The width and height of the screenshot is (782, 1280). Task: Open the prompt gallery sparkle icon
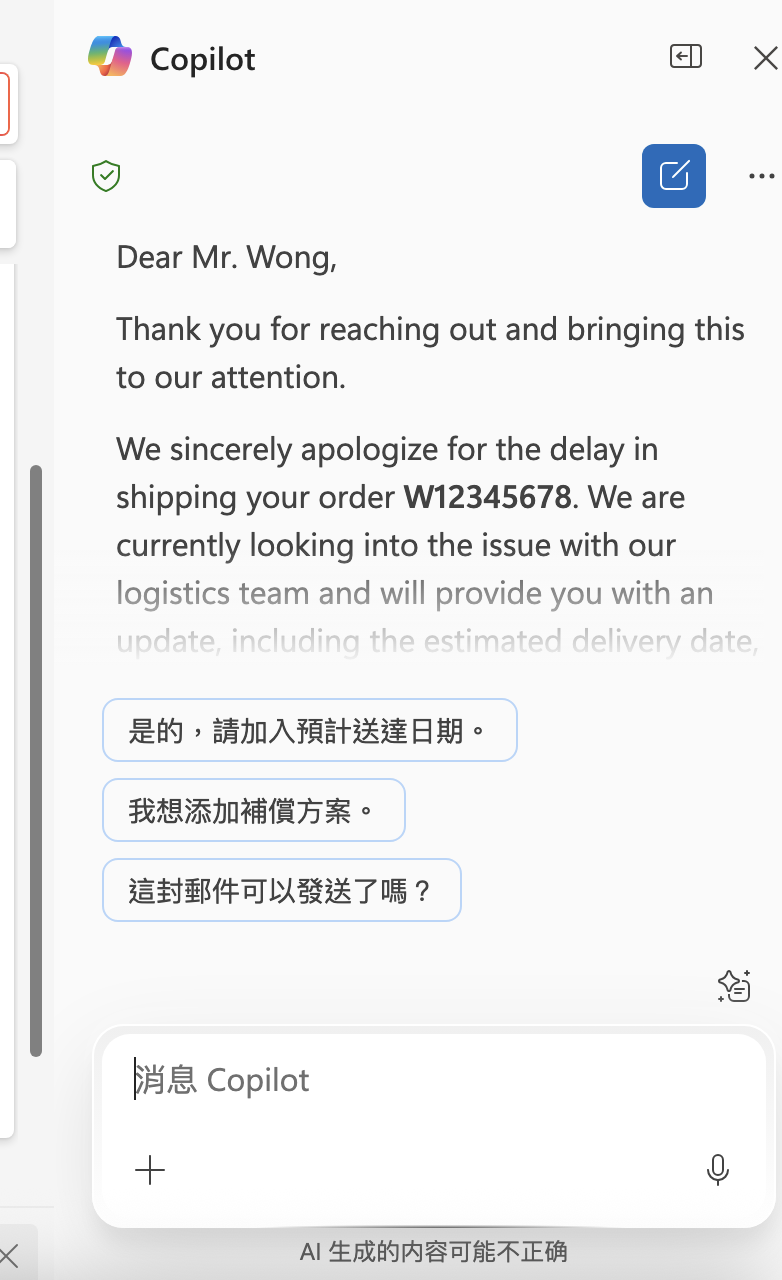point(734,986)
